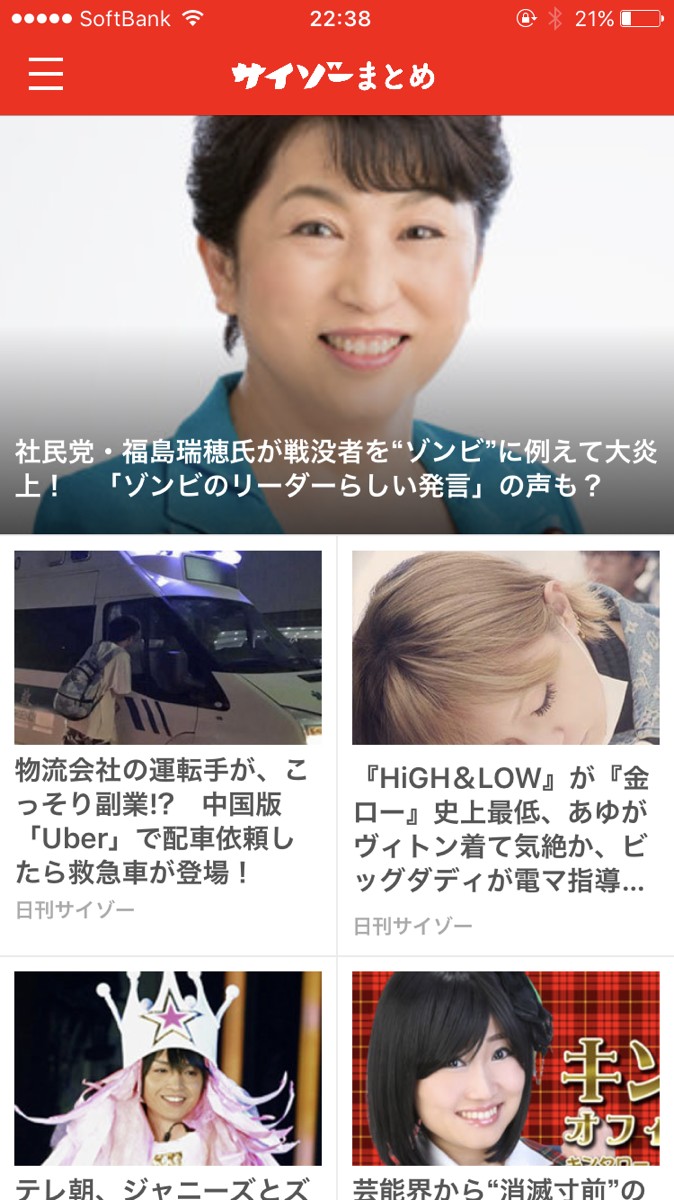Open the 芸能界から"消滅寸前" article card
The height and width of the screenshot is (1200, 674).
click(505, 1080)
